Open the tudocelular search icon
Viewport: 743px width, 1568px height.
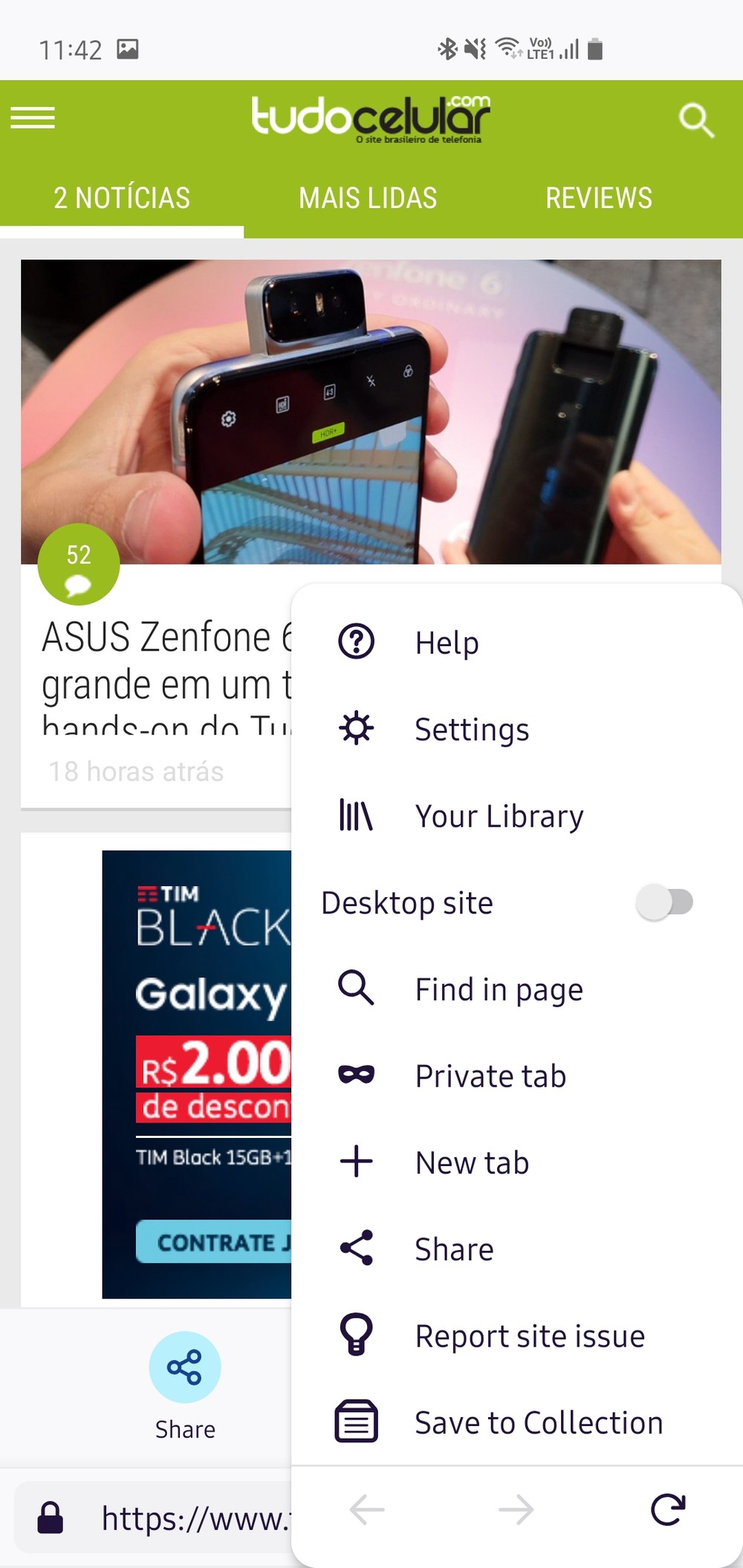pyautogui.click(x=696, y=120)
